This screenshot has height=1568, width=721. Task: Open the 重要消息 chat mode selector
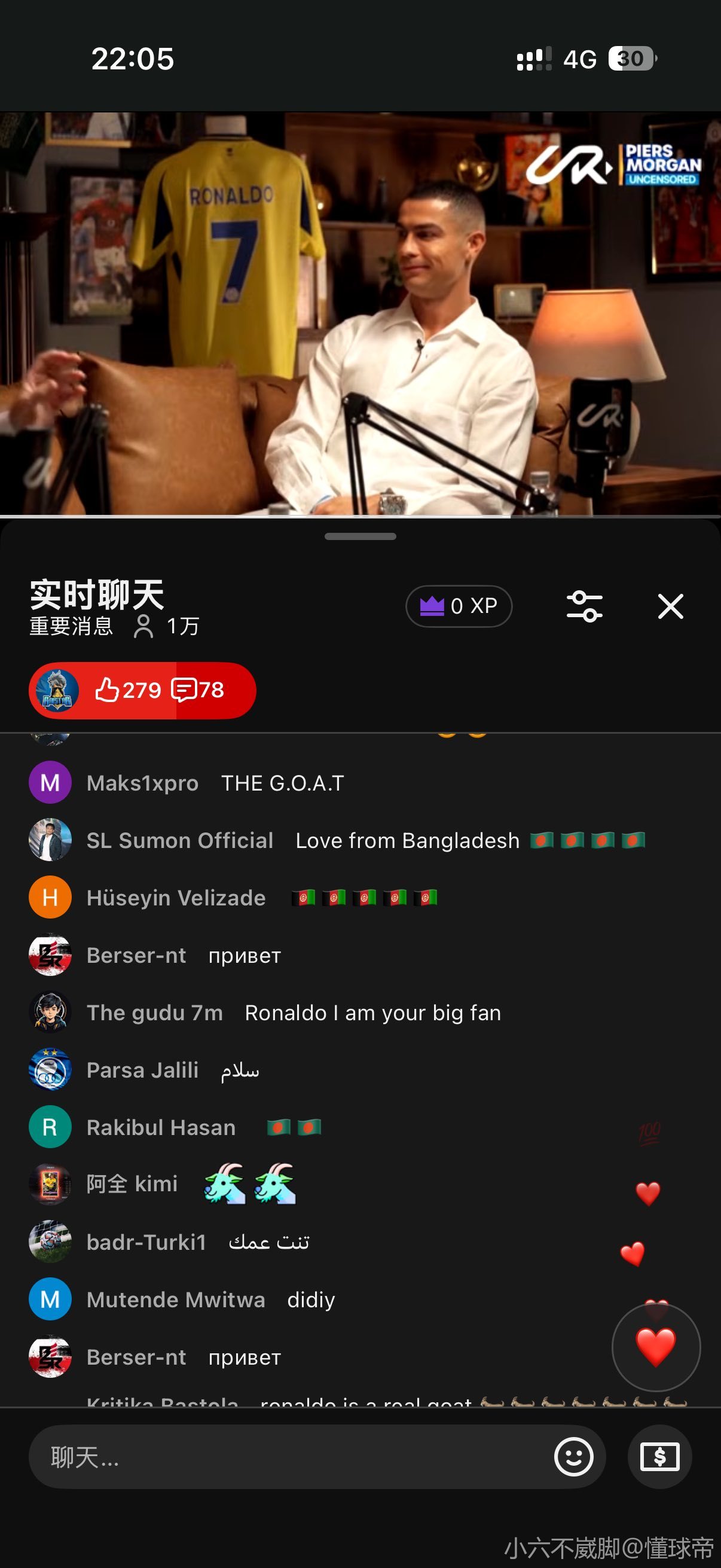(x=71, y=626)
